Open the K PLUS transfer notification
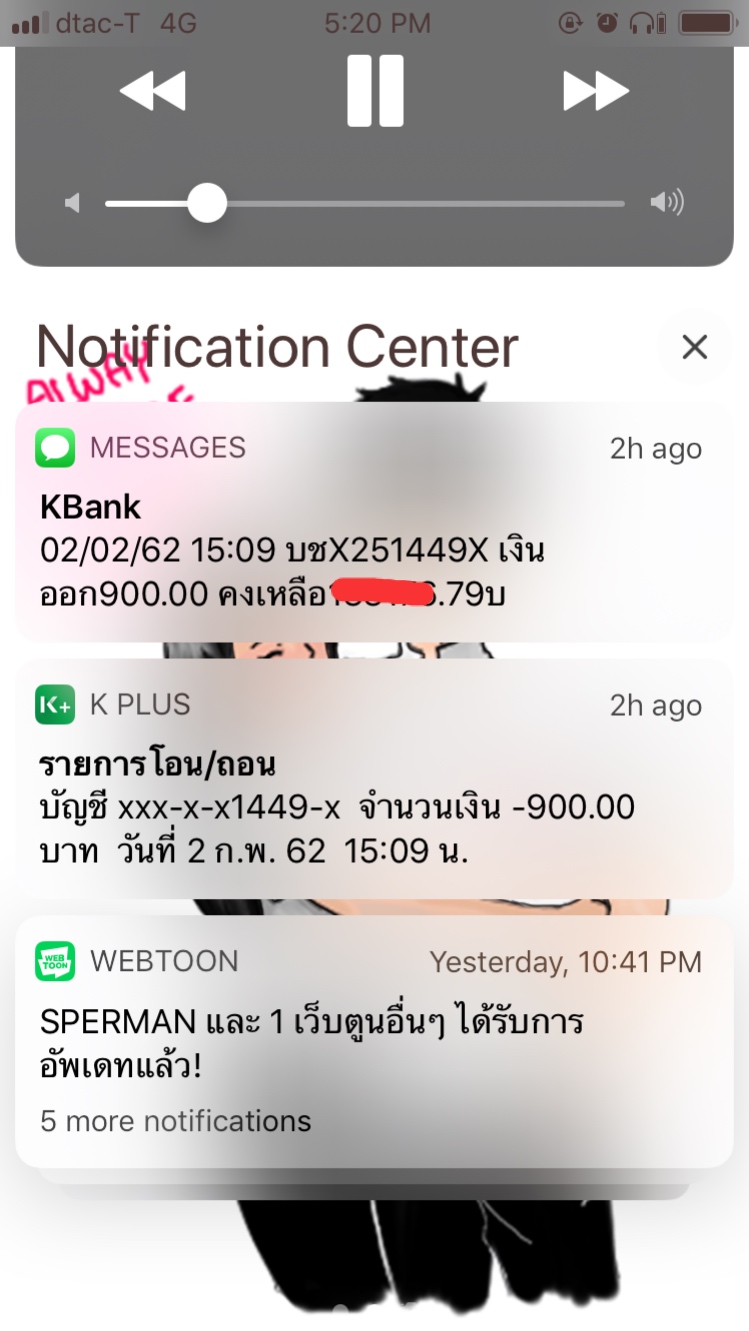This screenshot has height=1331, width=749. [x=374, y=780]
